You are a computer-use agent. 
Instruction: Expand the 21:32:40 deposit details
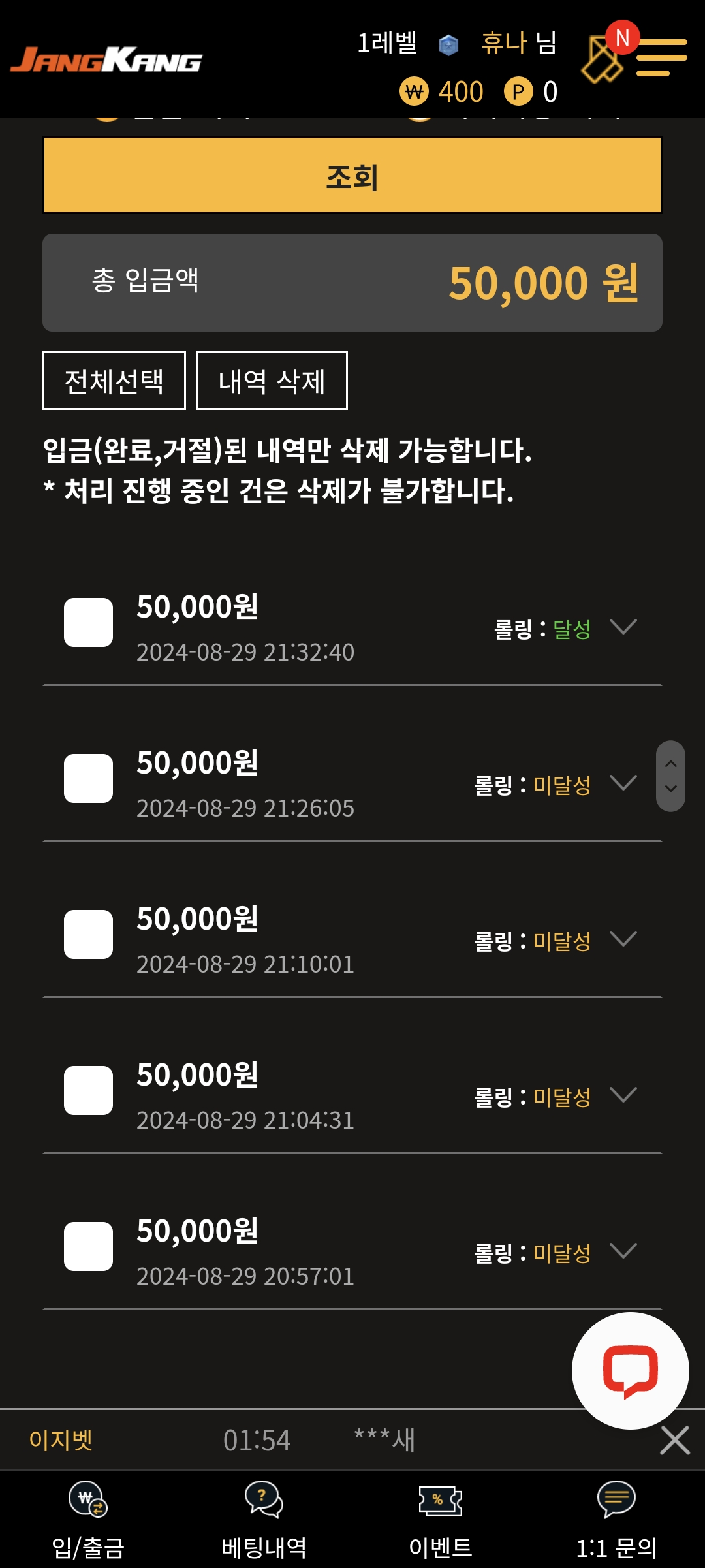(x=623, y=627)
